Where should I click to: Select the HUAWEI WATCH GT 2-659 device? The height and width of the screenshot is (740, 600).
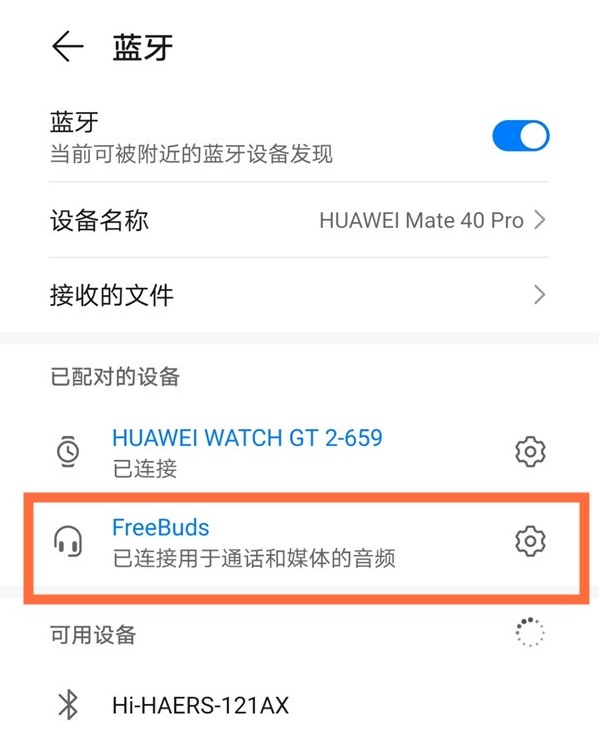coord(247,450)
